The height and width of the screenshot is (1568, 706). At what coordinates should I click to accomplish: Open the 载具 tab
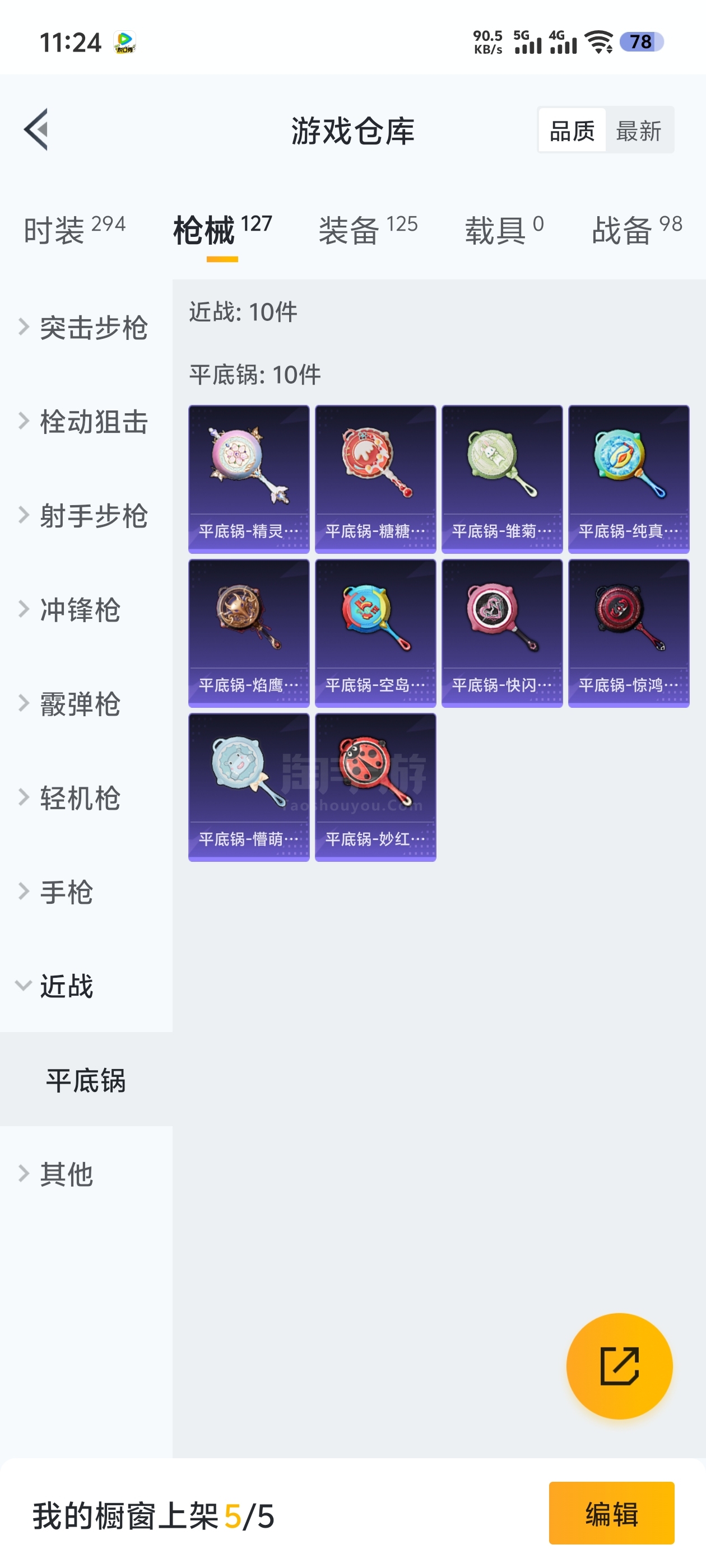pyautogui.click(x=504, y=230)
